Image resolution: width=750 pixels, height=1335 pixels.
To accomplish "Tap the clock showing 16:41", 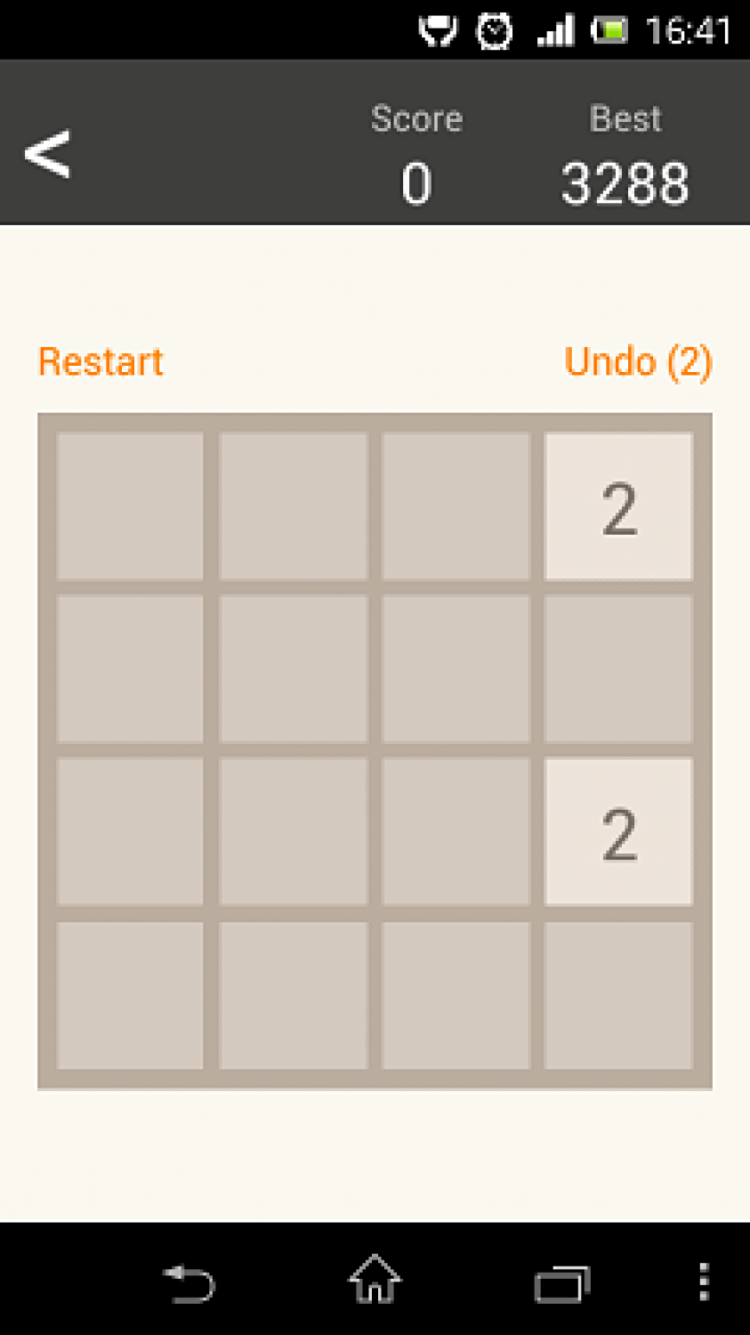I will pyautogui.click(x=689, y=29).
